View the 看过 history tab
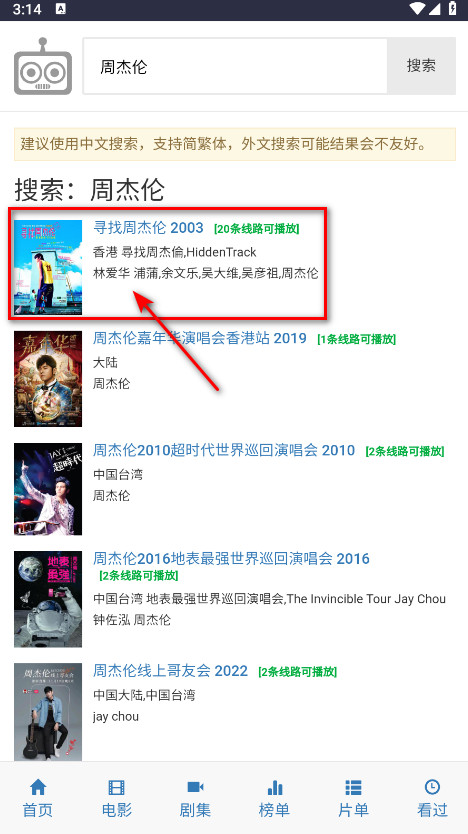The height and width of the screenshot is (834, 468). click(432, 798)
